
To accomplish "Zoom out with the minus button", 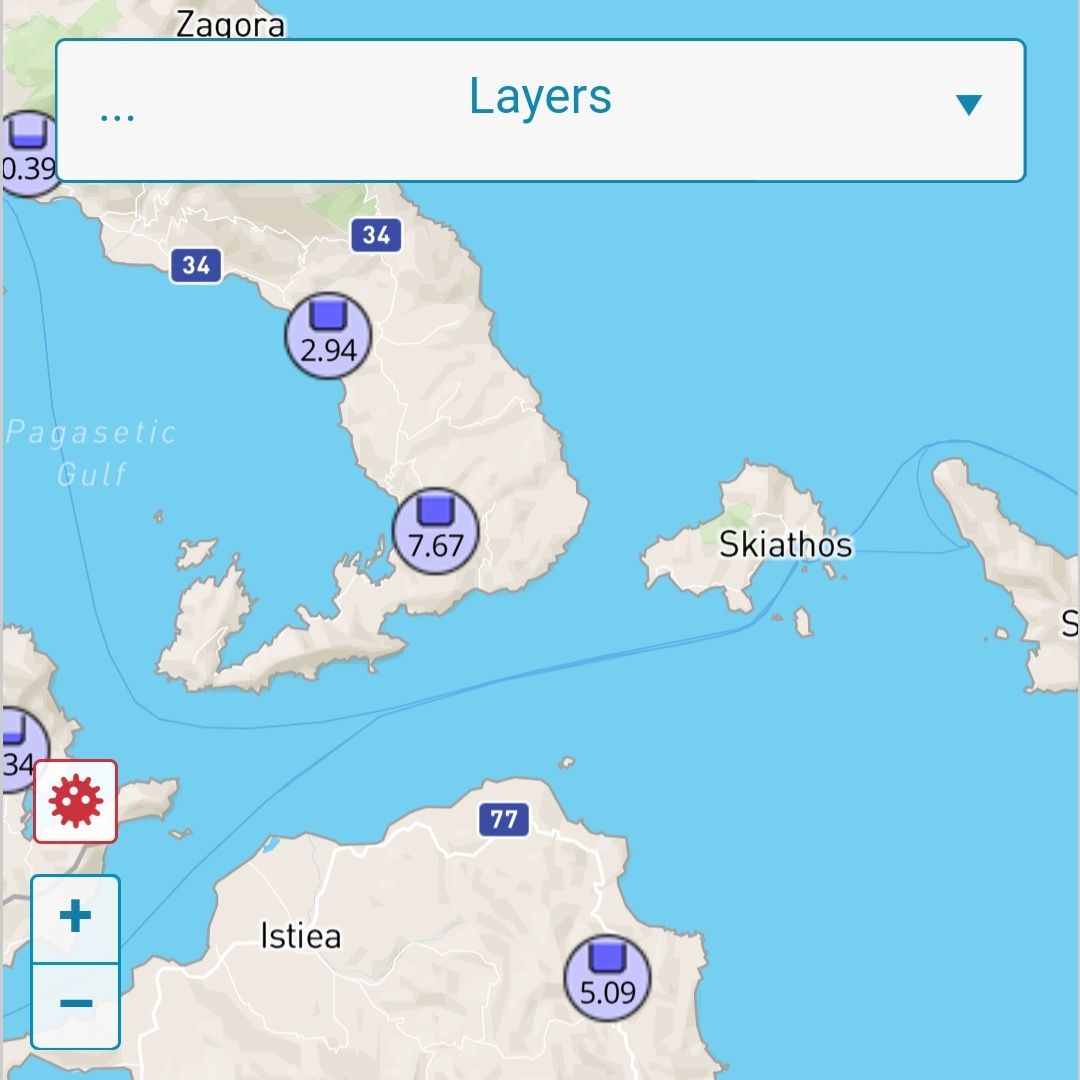I will tap(76, 1004).
